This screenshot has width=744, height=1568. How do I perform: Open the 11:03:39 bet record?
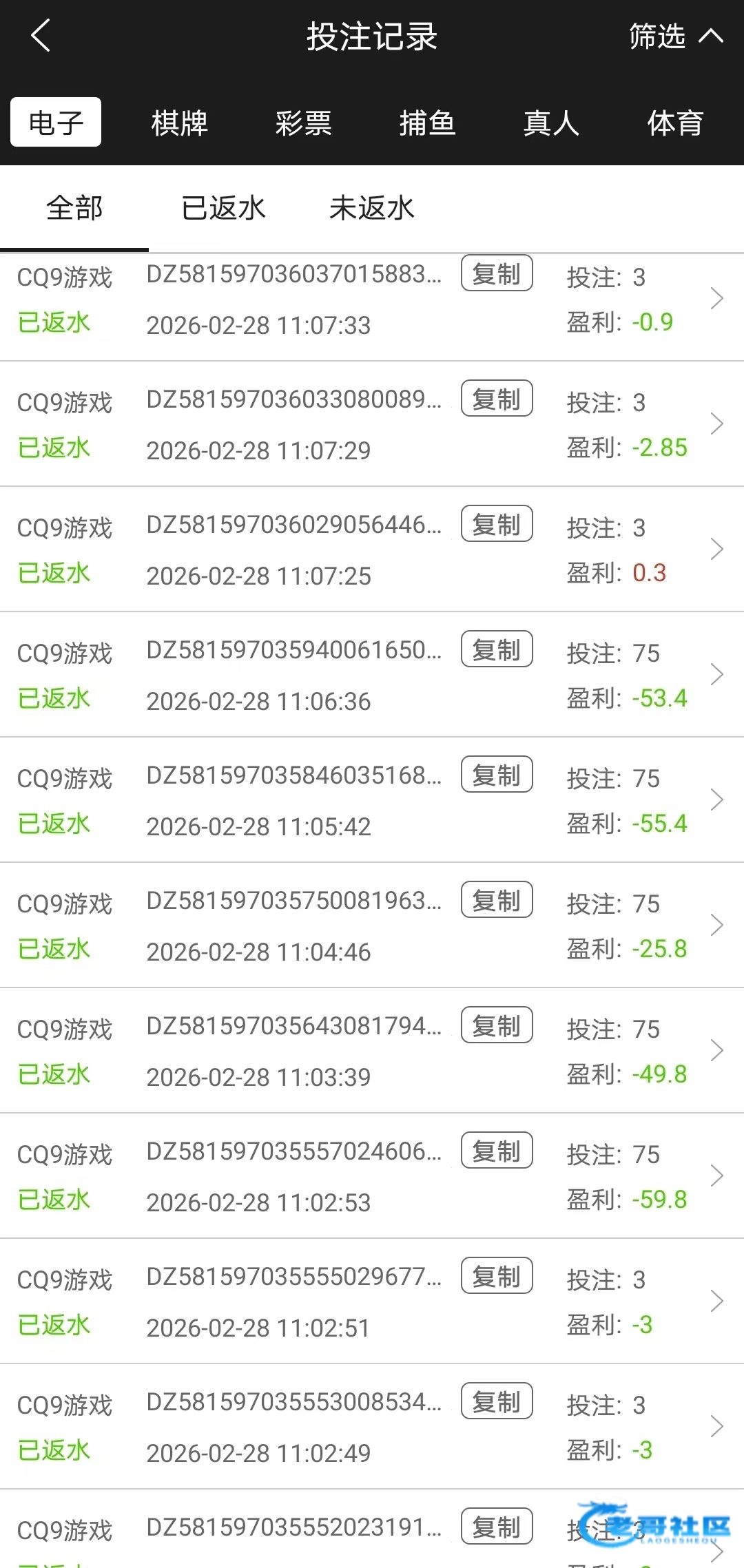(716, 1051)
